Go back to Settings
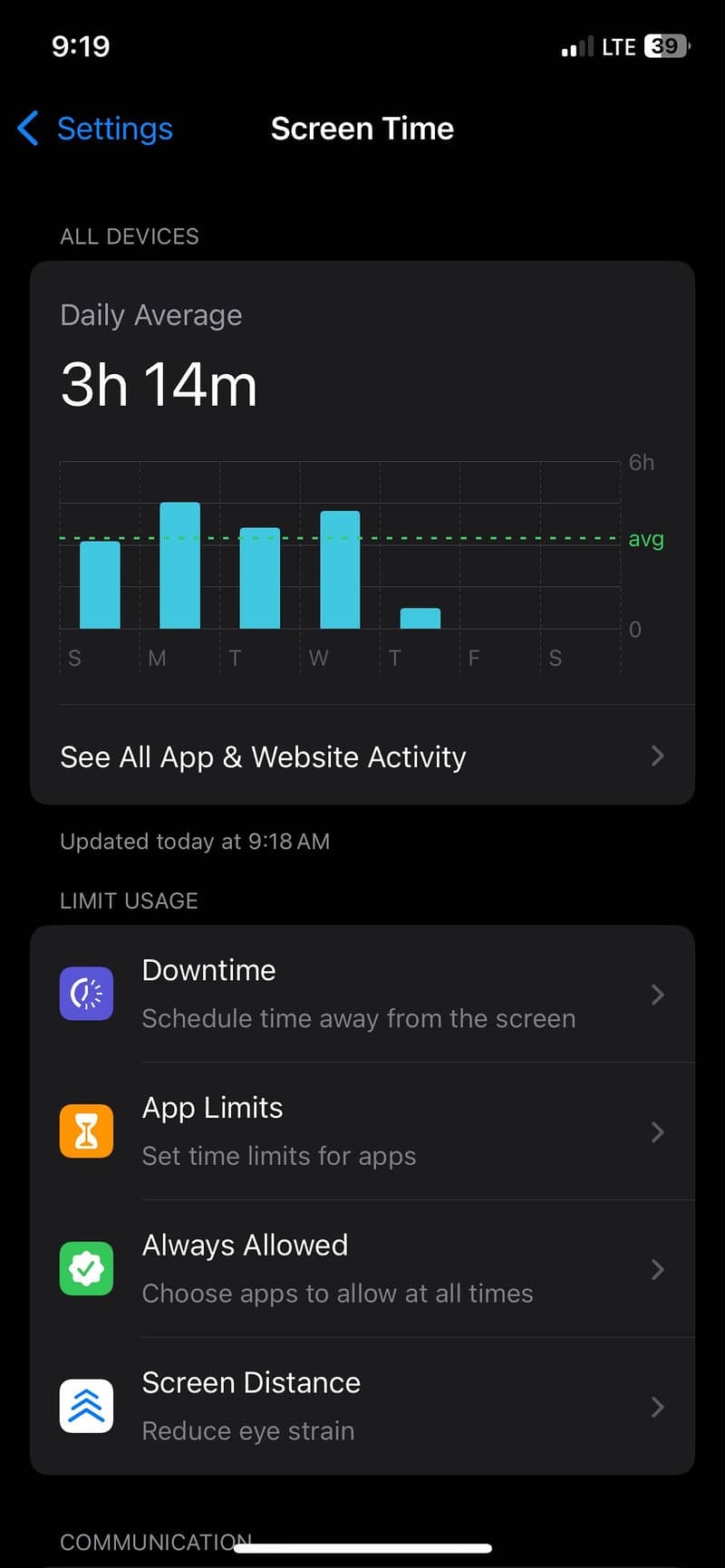This screenshot has width=725, height=1568. [x=96, y=129]
